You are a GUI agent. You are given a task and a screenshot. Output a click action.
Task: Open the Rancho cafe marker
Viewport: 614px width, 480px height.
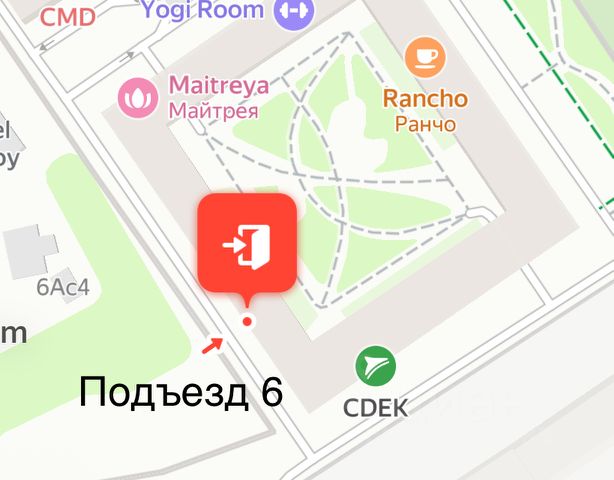[x=426, y=58]
